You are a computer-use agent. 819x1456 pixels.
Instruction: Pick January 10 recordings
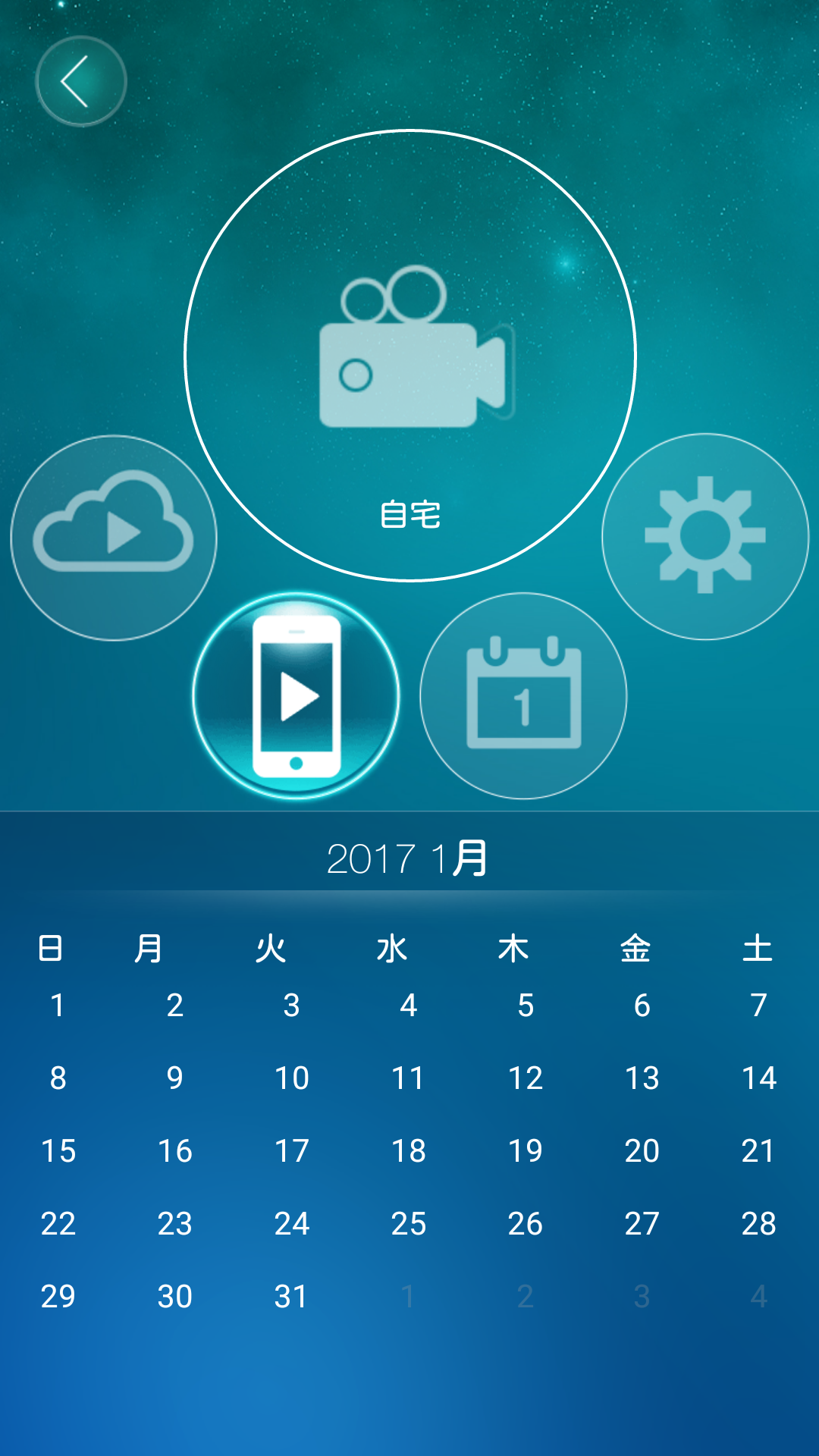click(292, 1078)
